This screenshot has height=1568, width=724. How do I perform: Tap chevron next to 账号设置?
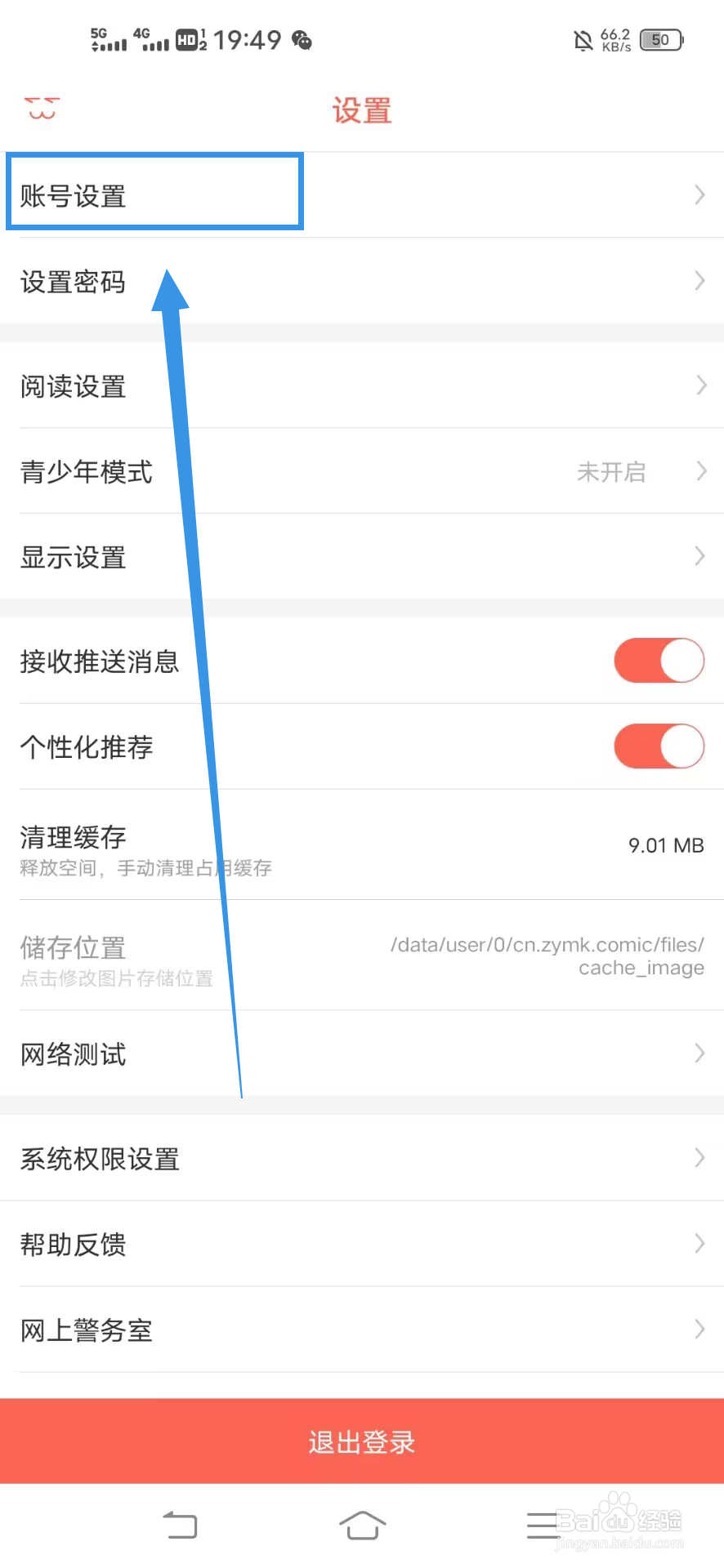click(699, 194)
